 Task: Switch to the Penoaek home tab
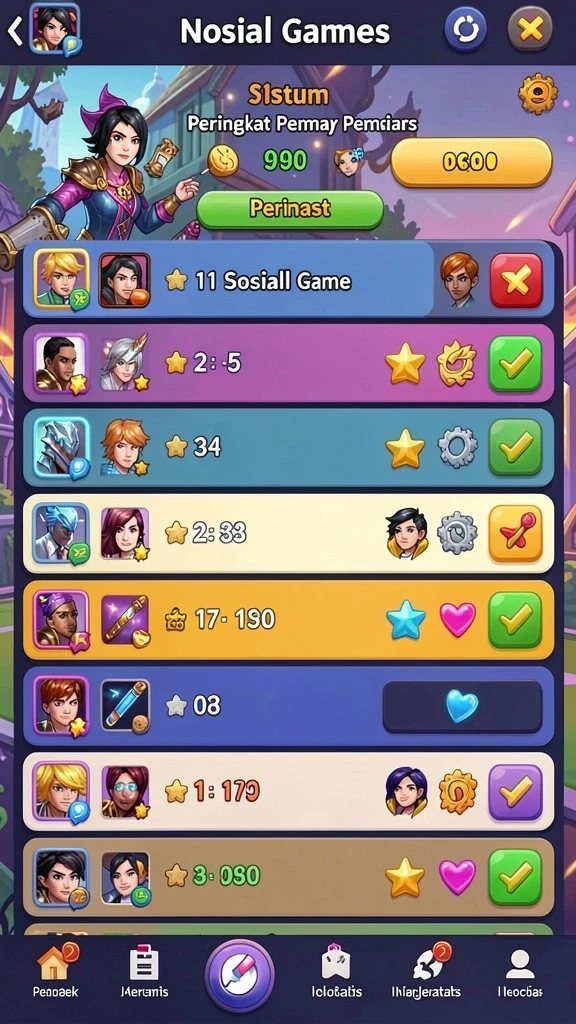[56, 972]
